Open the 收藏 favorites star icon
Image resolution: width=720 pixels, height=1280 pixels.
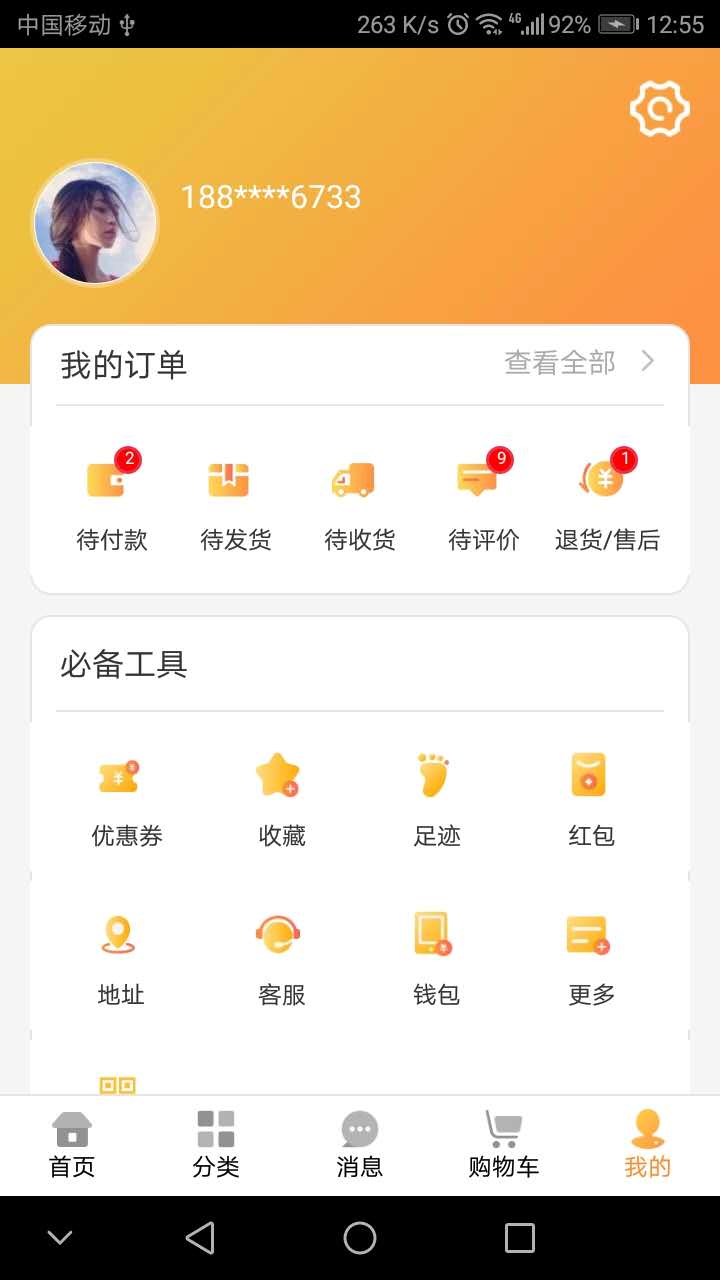point(277,775)
